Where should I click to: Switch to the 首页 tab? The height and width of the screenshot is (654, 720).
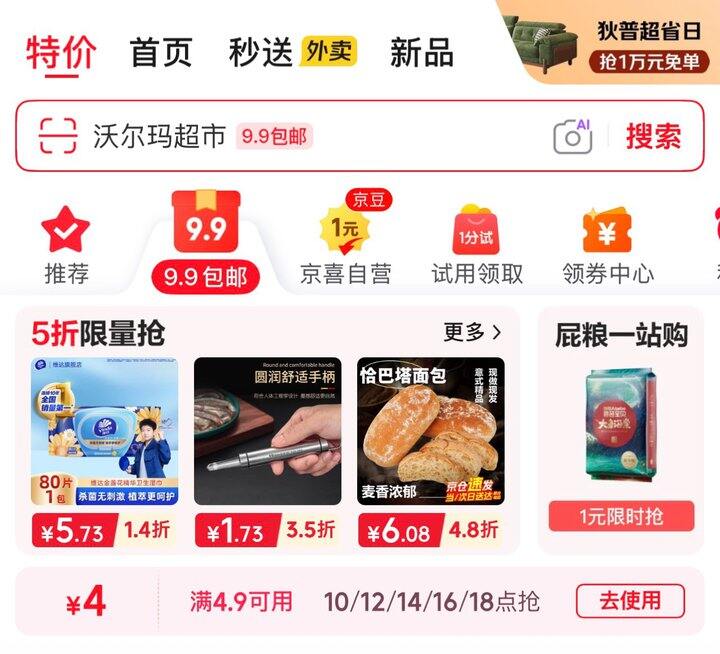161,52
